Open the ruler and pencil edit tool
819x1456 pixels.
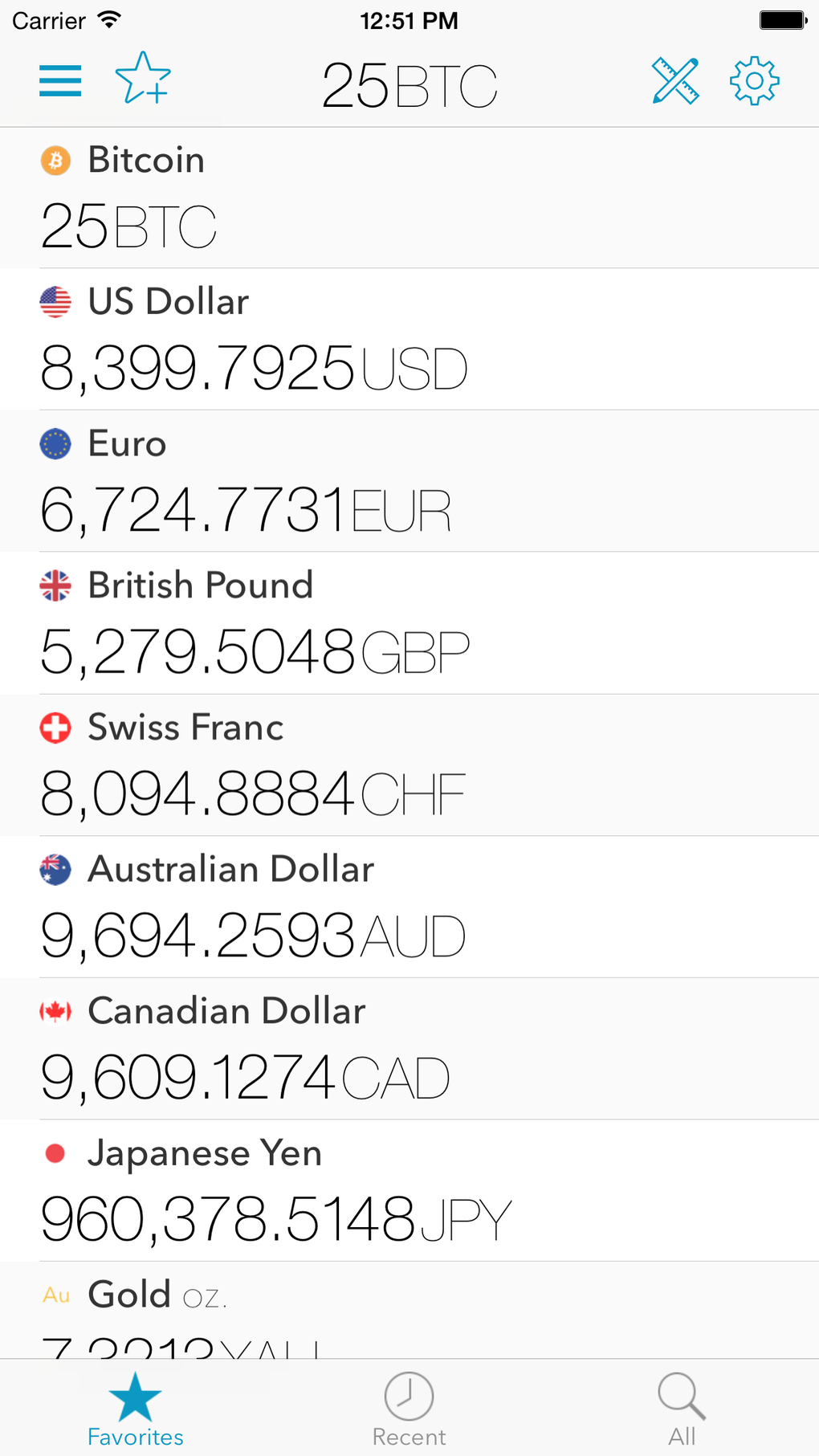point(675,80)
